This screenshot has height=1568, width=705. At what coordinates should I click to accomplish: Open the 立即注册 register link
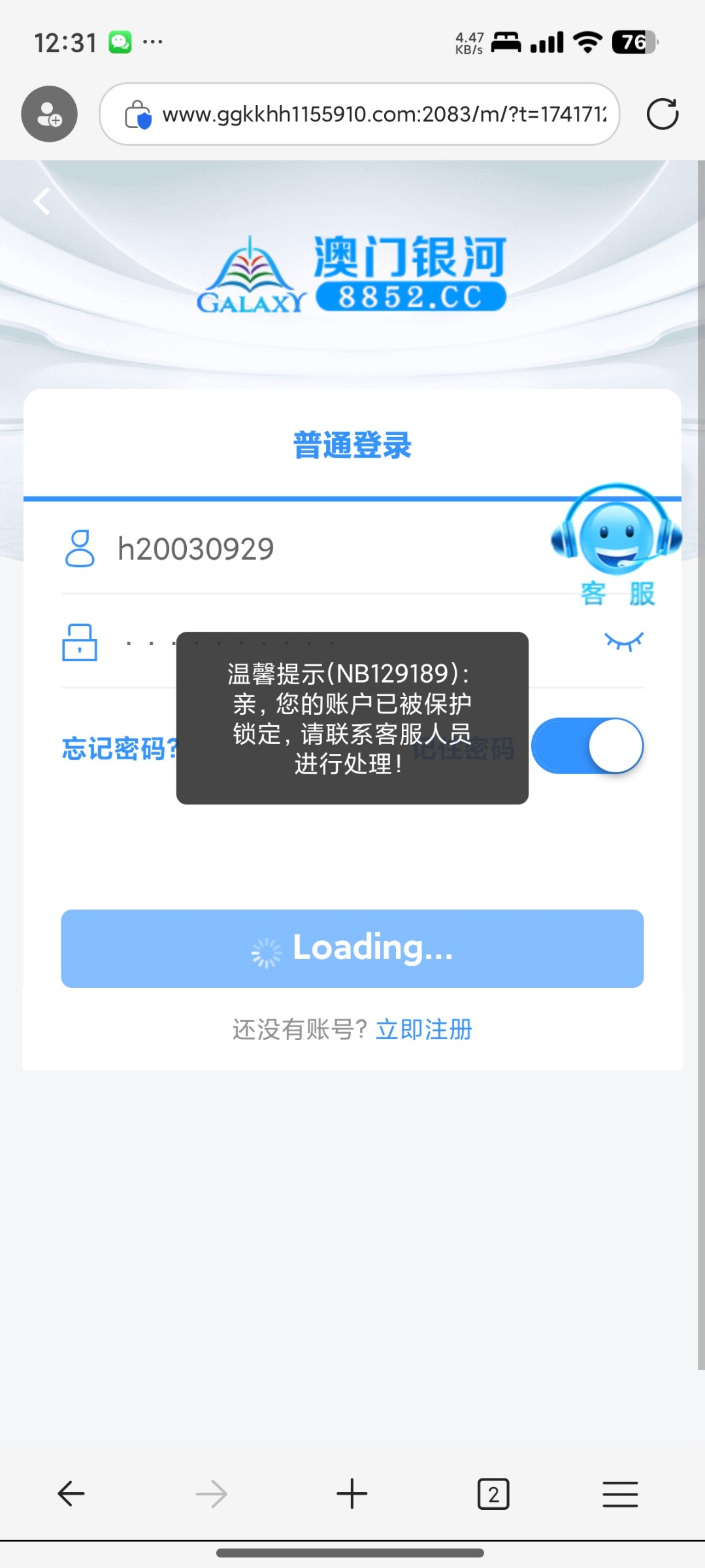[x=423, y=1030]
